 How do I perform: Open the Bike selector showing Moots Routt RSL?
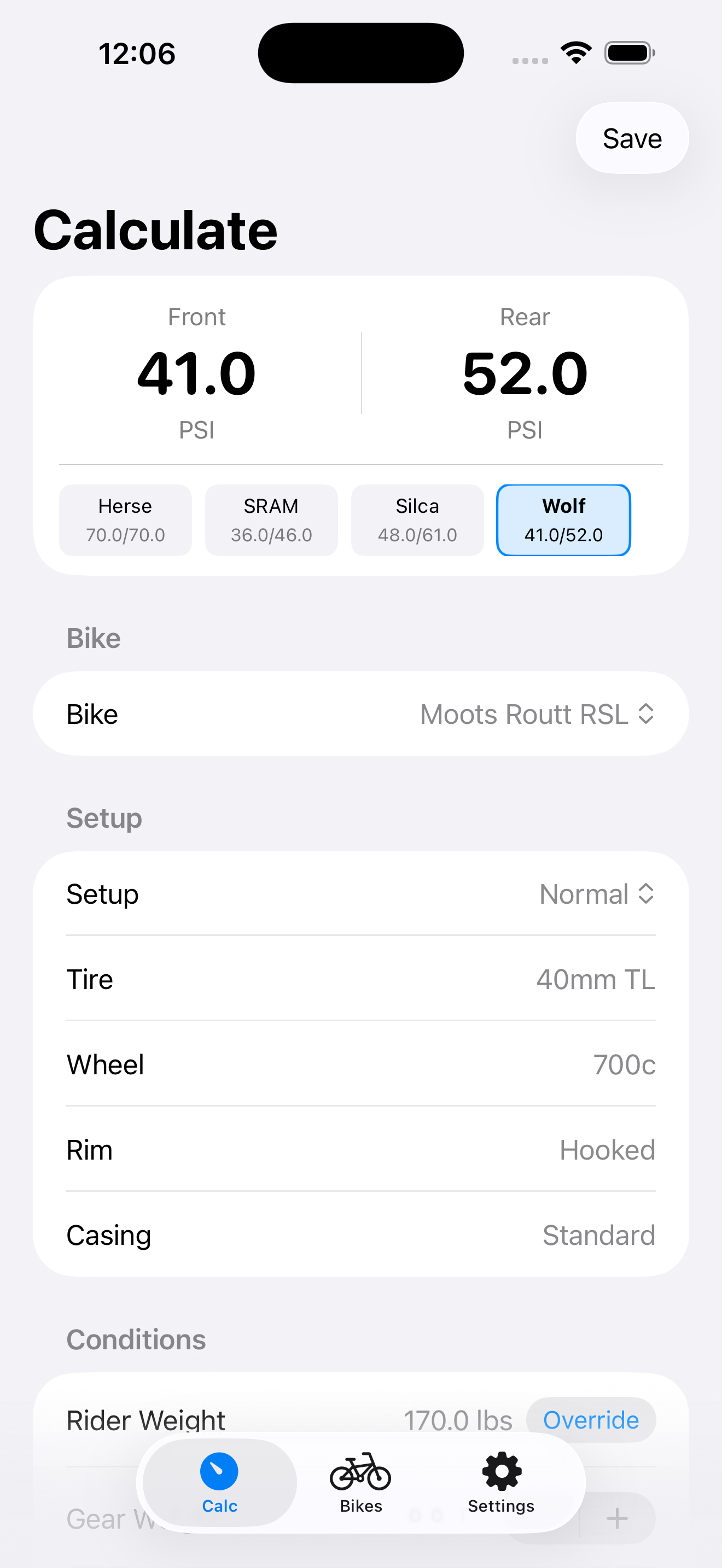[538, 713]
